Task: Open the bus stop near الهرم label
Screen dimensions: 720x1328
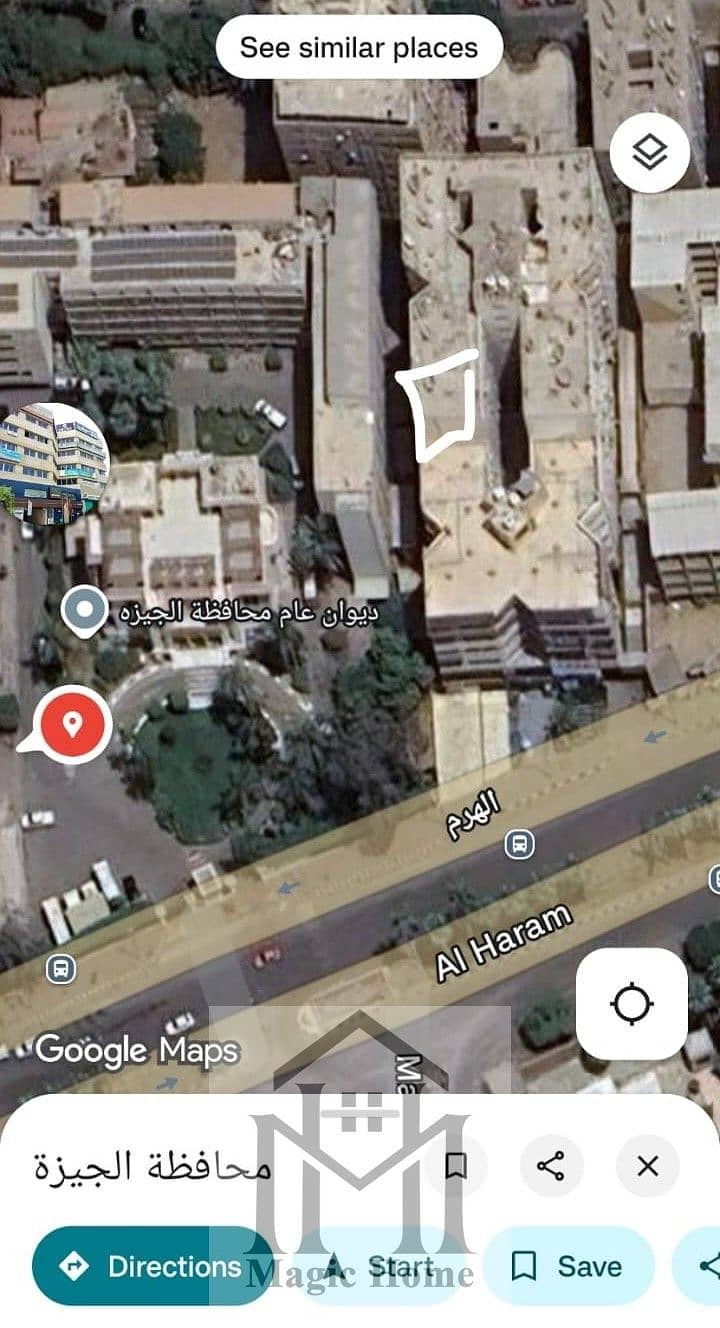Action: pos(518,845)
